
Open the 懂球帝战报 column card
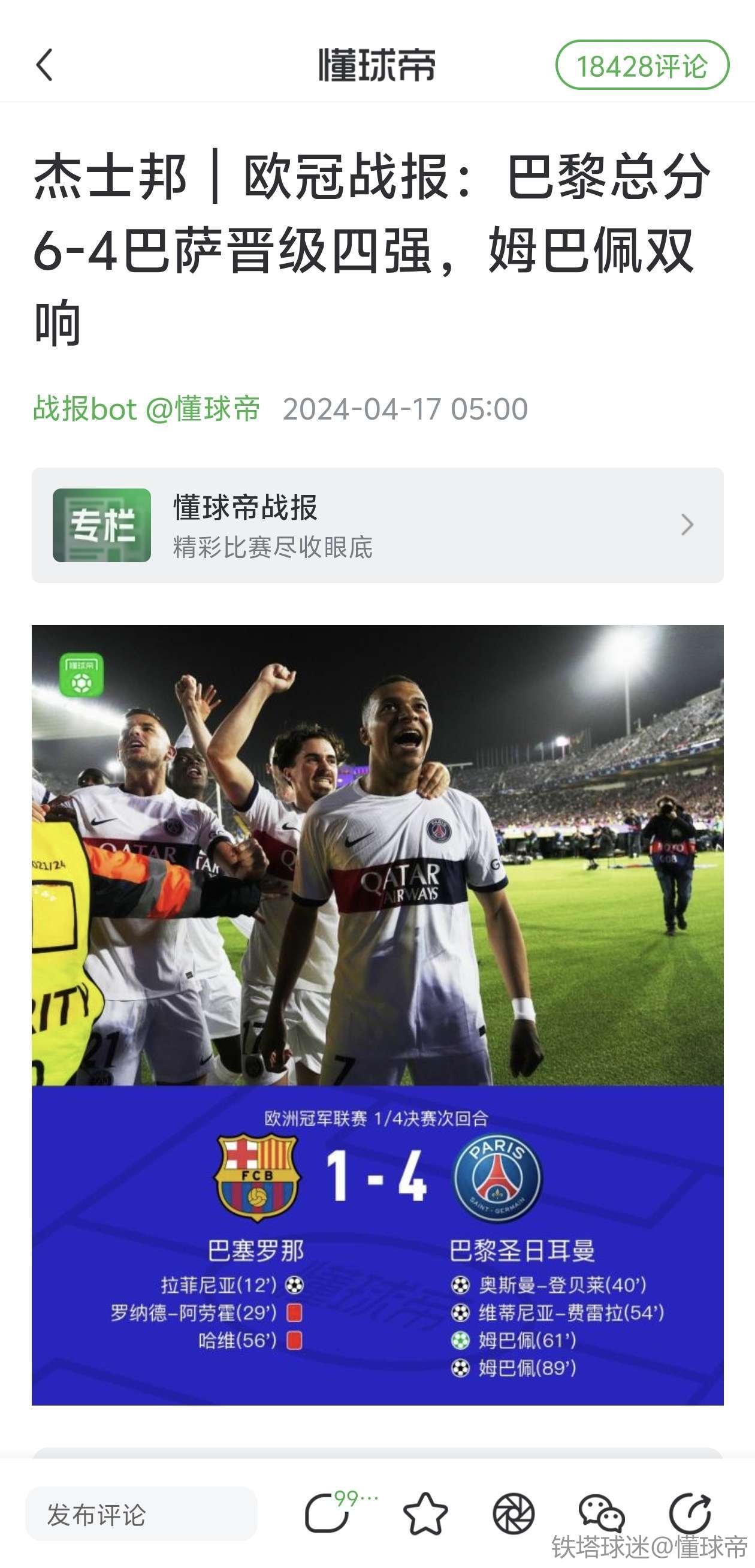point(377,524)
